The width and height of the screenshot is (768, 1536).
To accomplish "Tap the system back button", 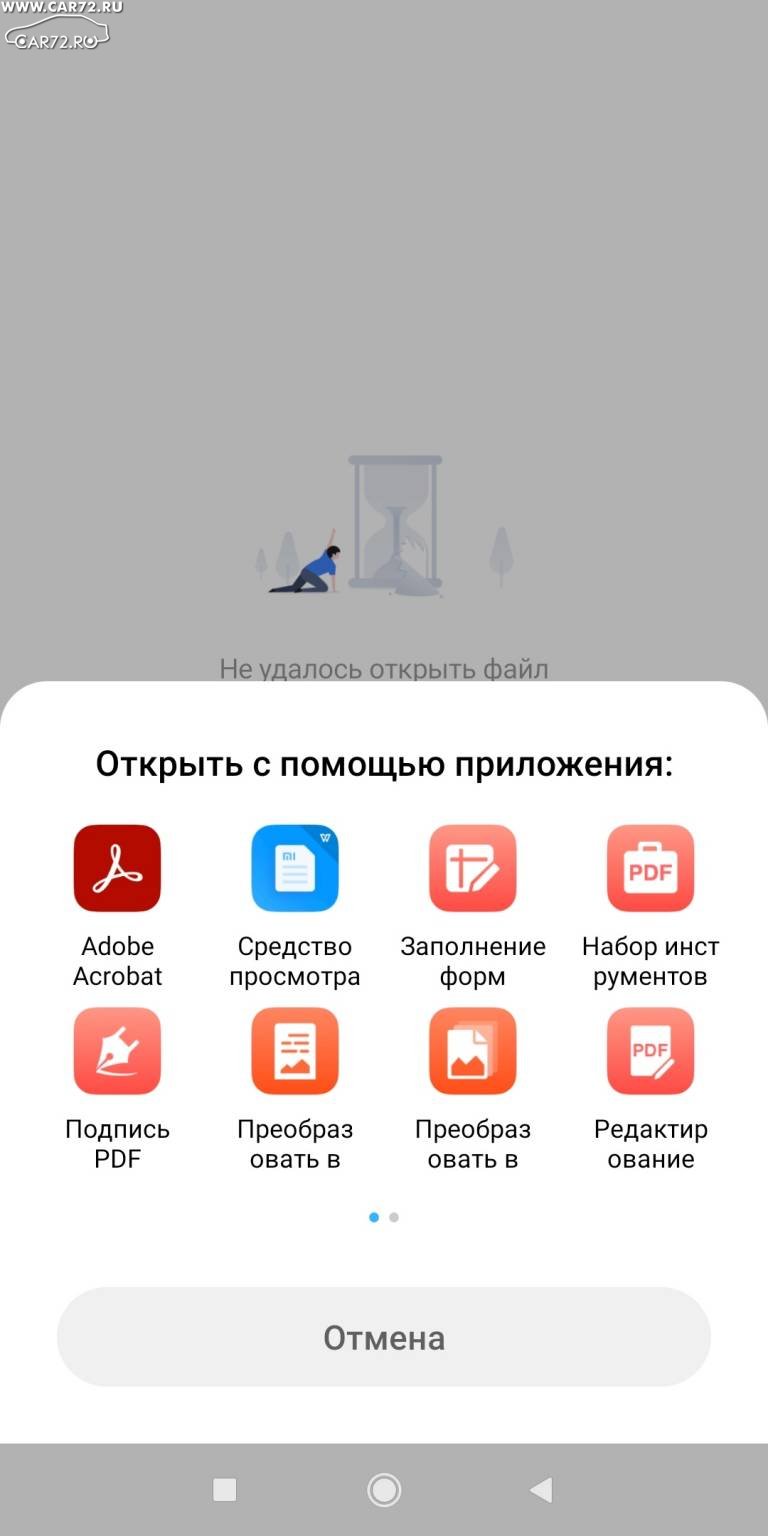I will click(541, 1490).
